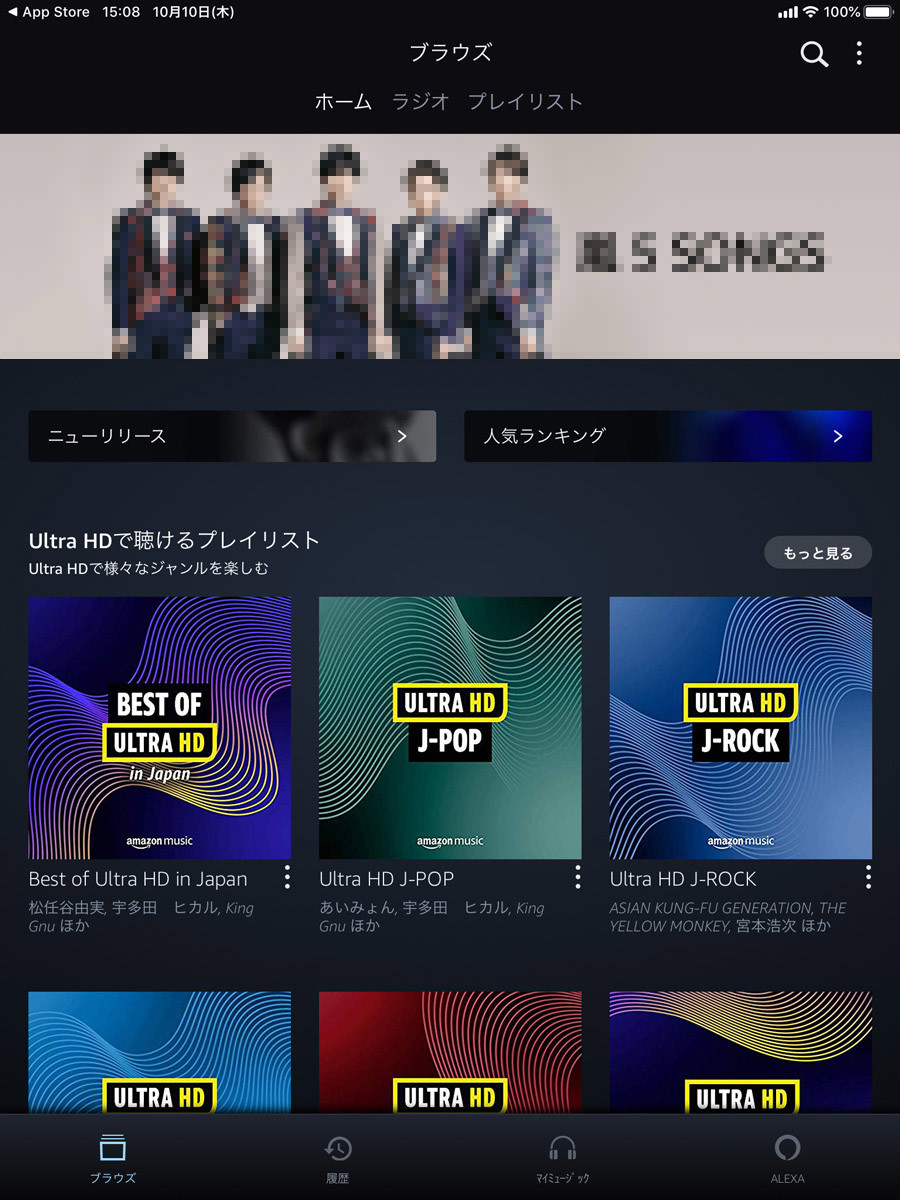The height and width of the screenshot is (1200, 900).
Task: Open the featured 5 SONGS banner
Action: (450, 246)
